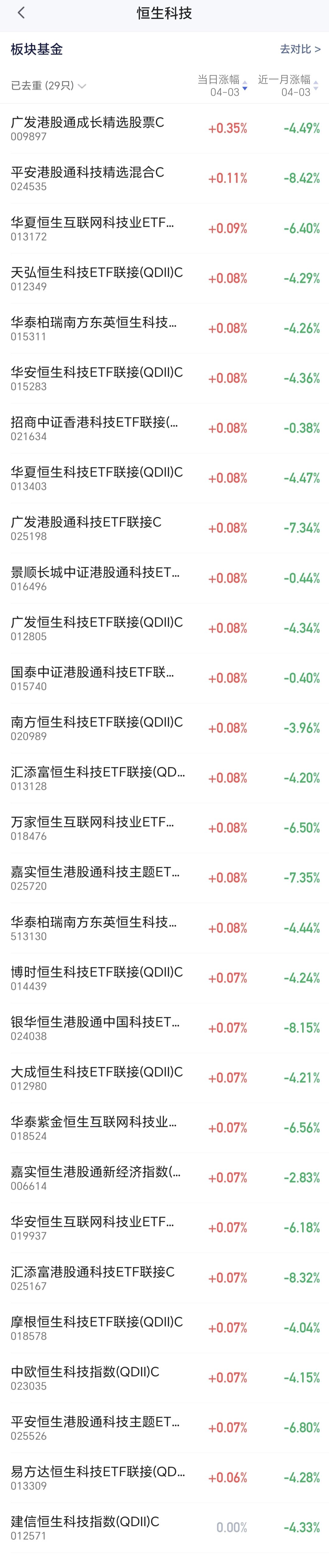Open 华夏恒生科技ETF联接(QDII)C fund row
Image resolution: width=329 pixels, height=1568 pixels.
[x=96, y=477]
